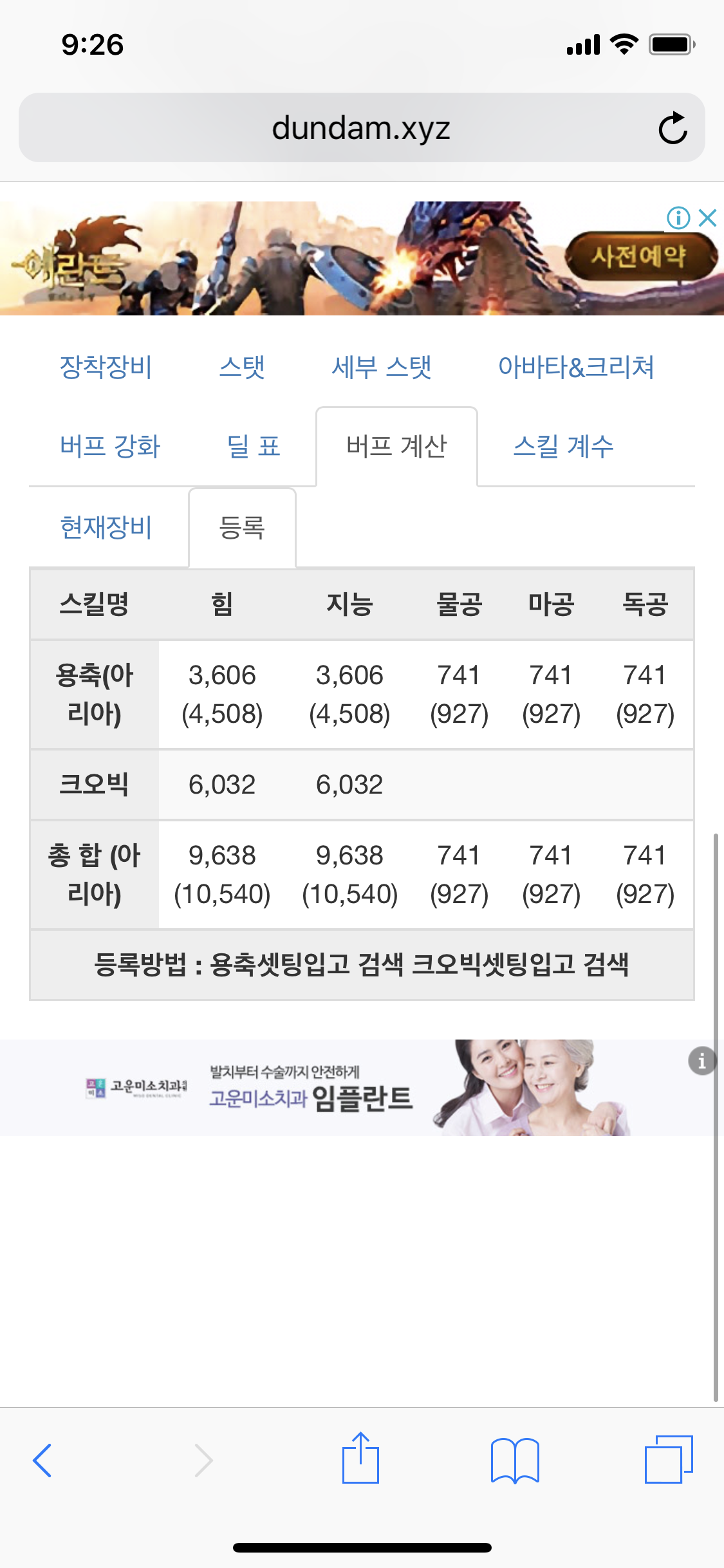Share this page
The image size is (724, 1568).
pos(360,1457)
